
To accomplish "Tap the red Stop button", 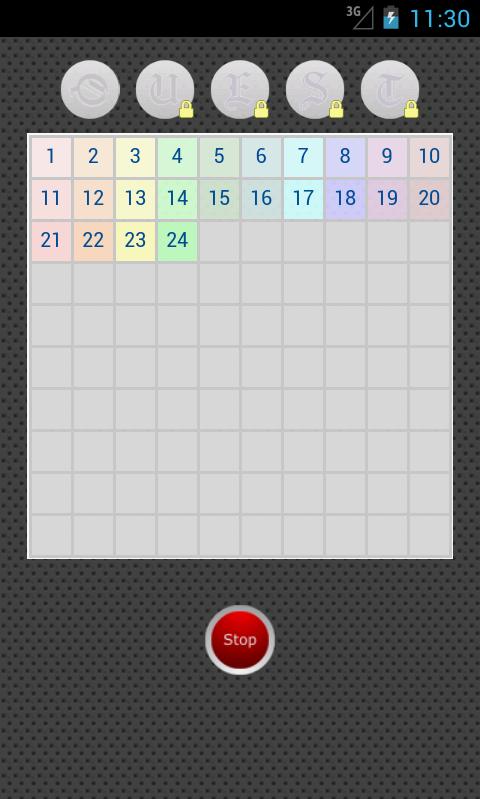I will point(239,640).
